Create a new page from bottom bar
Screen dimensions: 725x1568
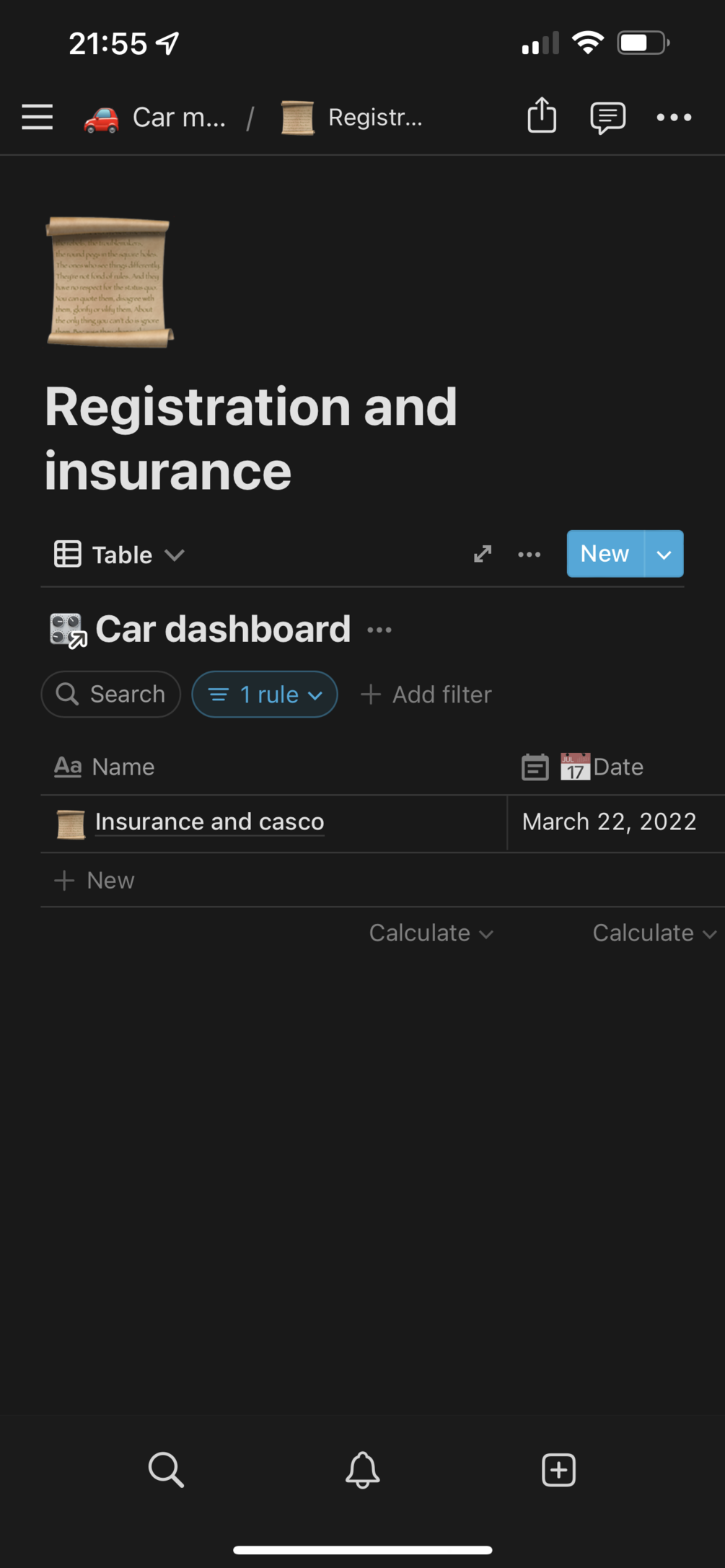point(558,1470)
